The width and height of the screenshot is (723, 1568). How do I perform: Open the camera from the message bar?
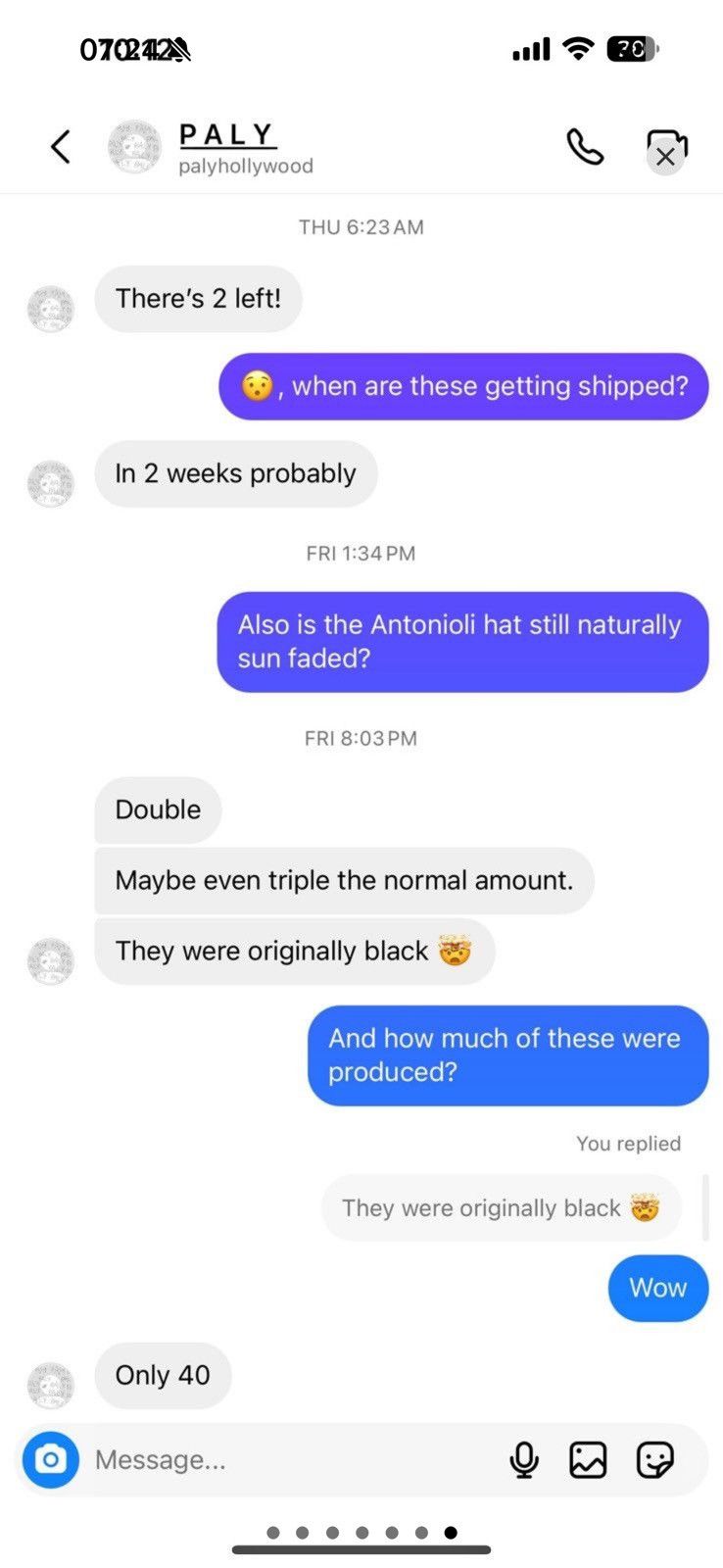[x=50, y=1460]
